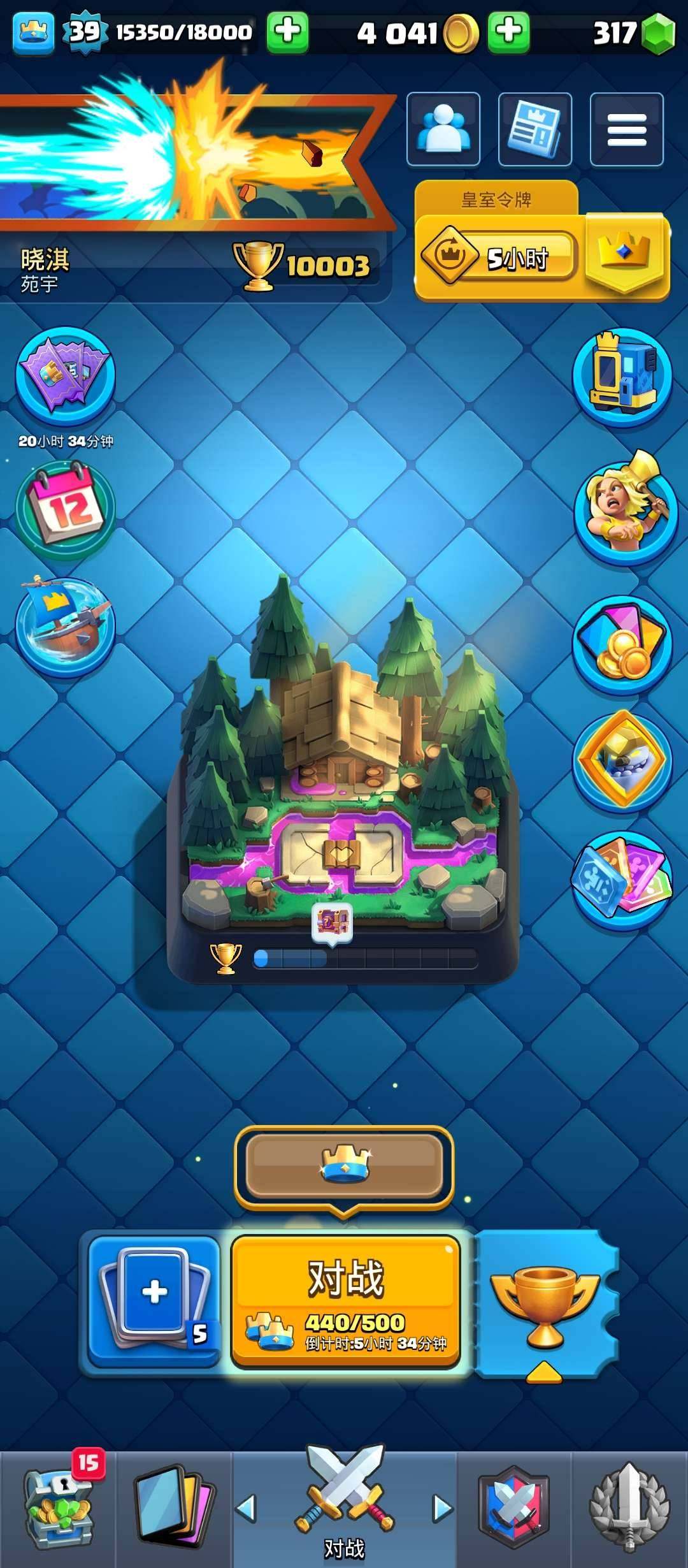The height and width of the screenshot is (1568, 688).
Task: Switch to the clan shield tab
Action: (513, 1507)
